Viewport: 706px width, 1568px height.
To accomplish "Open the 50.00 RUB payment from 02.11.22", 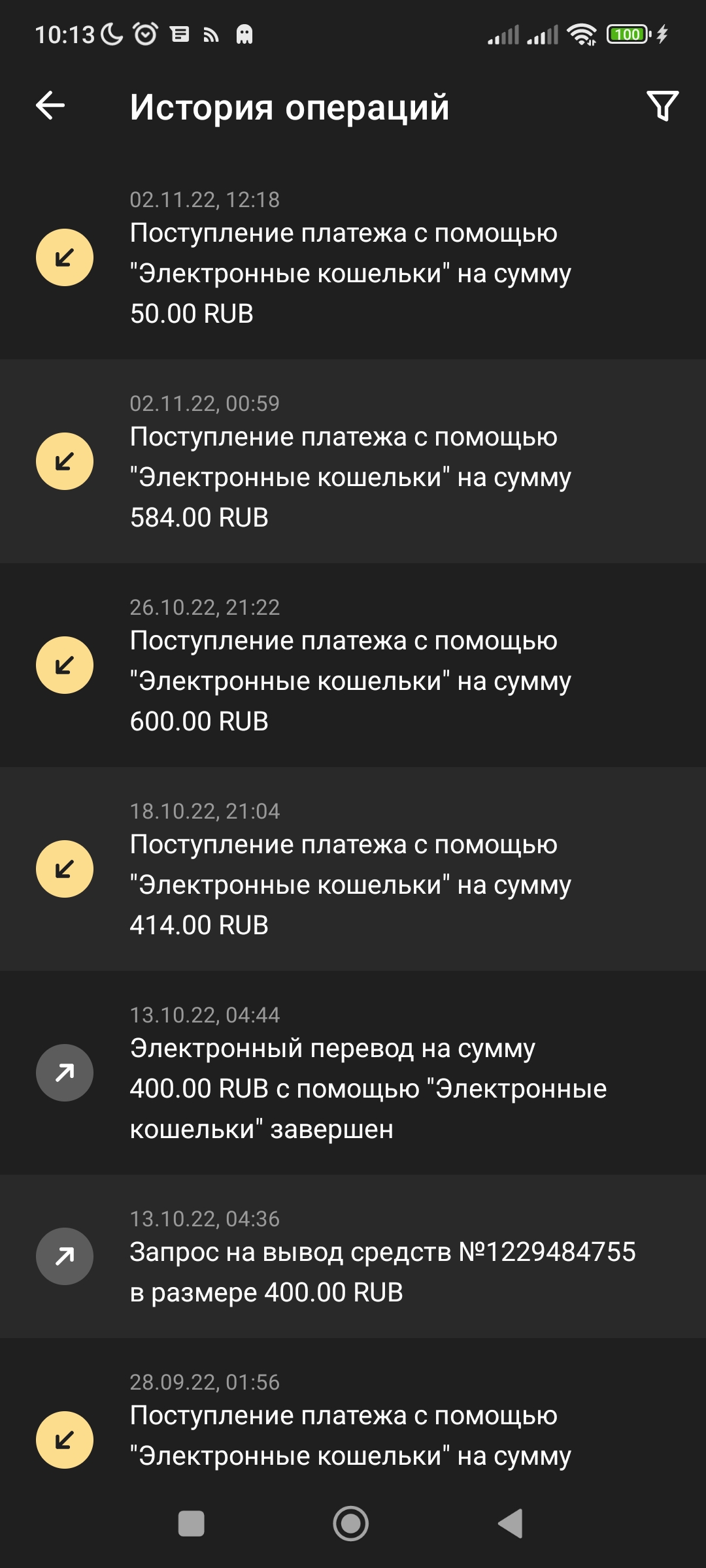I will click(x=353, y=258).
